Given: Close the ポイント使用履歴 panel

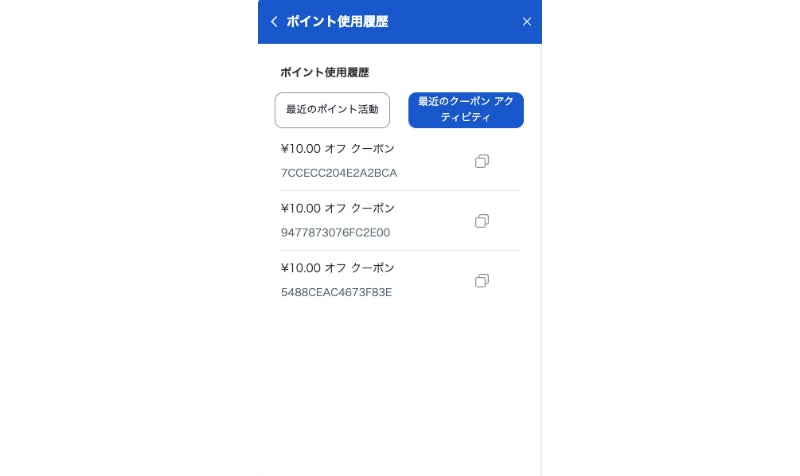Looking at the screenshot, I should [x=527, y=22].
